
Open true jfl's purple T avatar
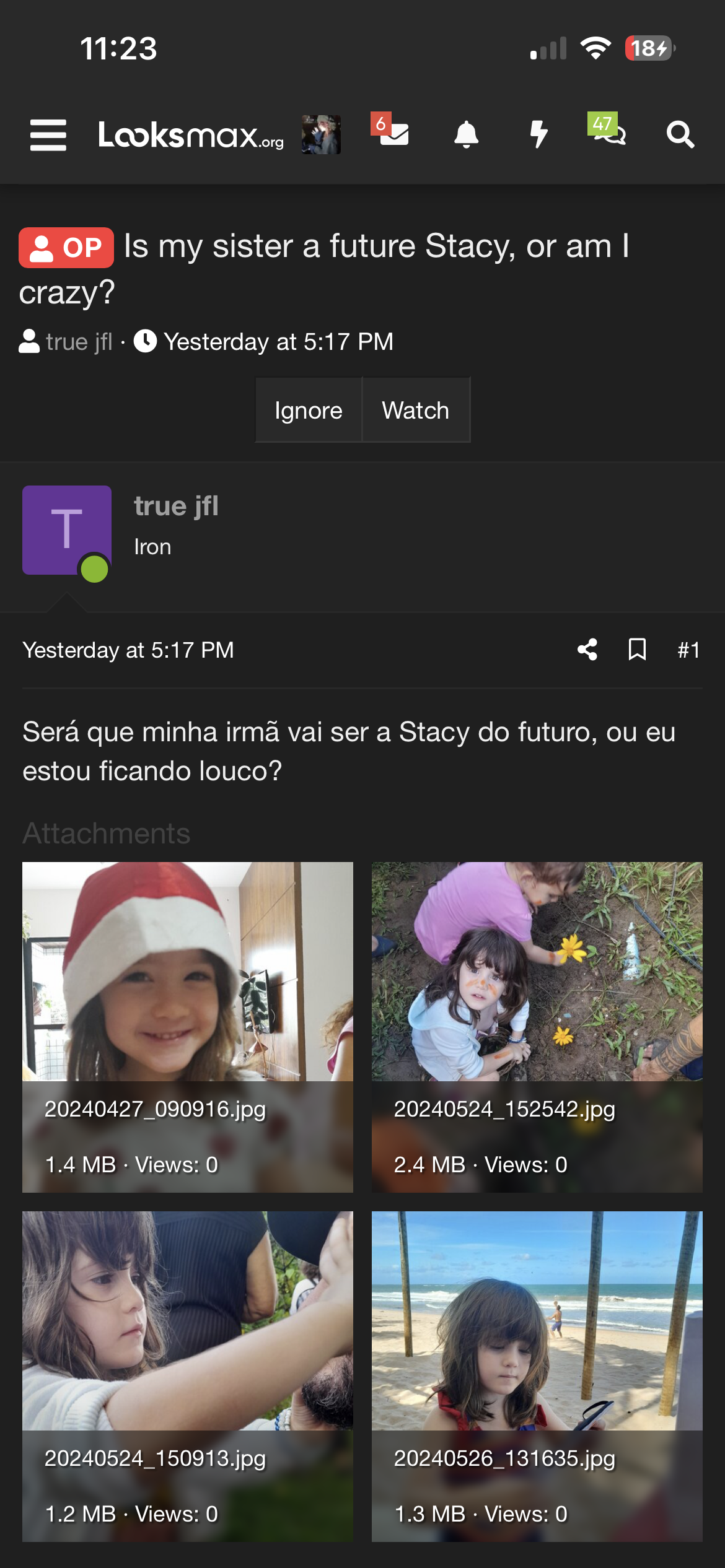click(x=67, y=530)
